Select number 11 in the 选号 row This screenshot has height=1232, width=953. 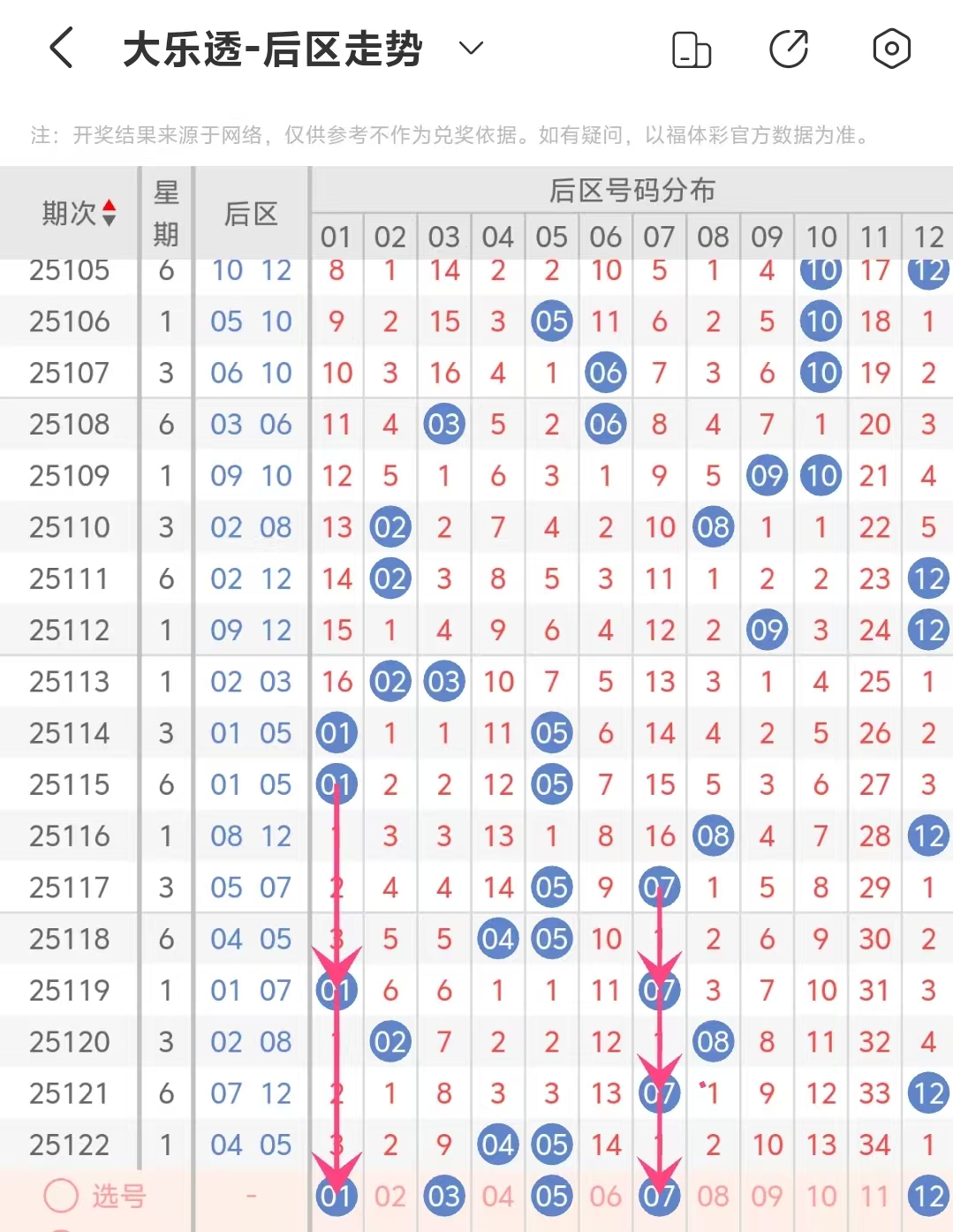click(874, 1196)
